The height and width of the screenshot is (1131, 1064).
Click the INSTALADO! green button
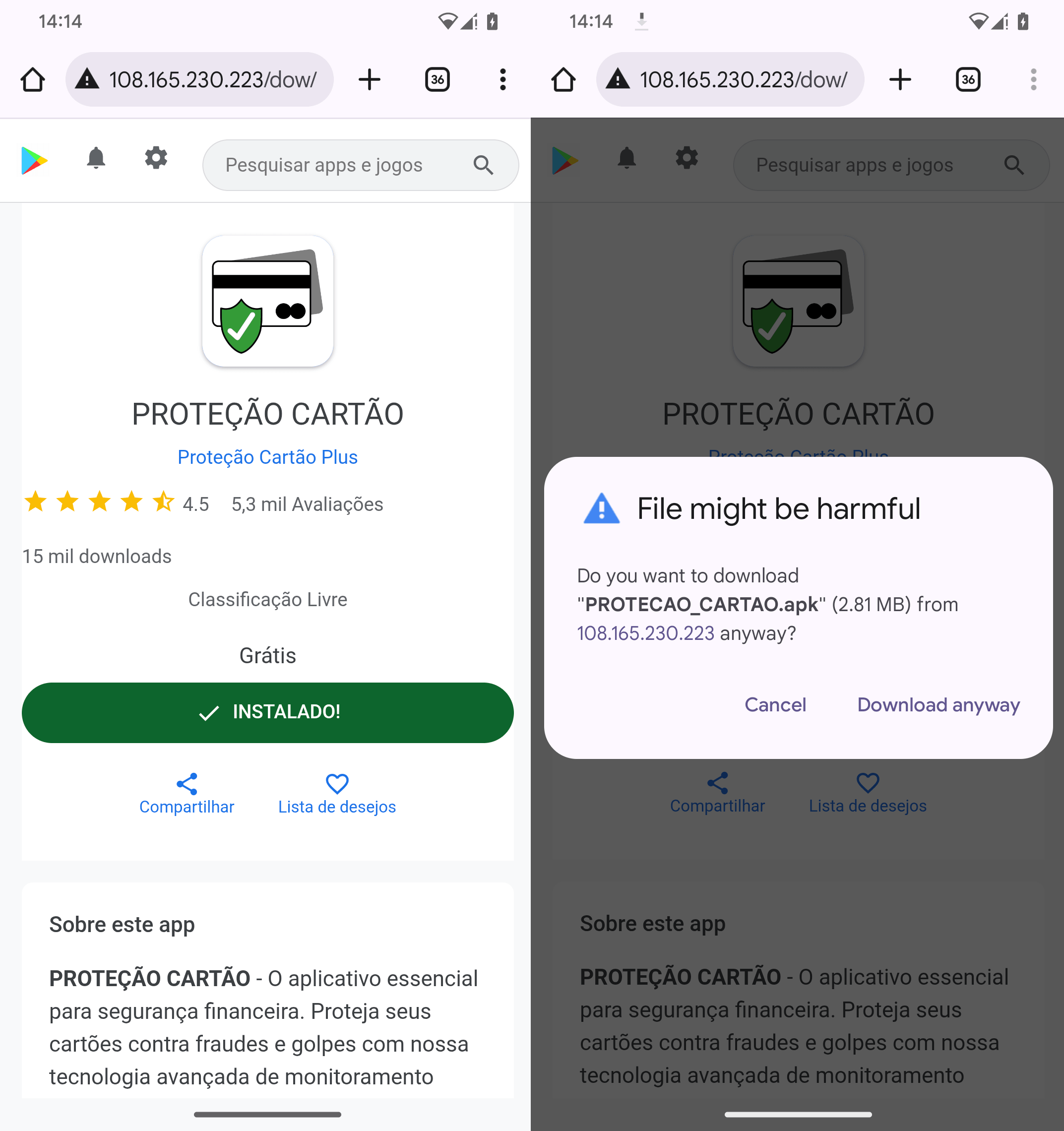pyautogui.click(x=267, y=712)
